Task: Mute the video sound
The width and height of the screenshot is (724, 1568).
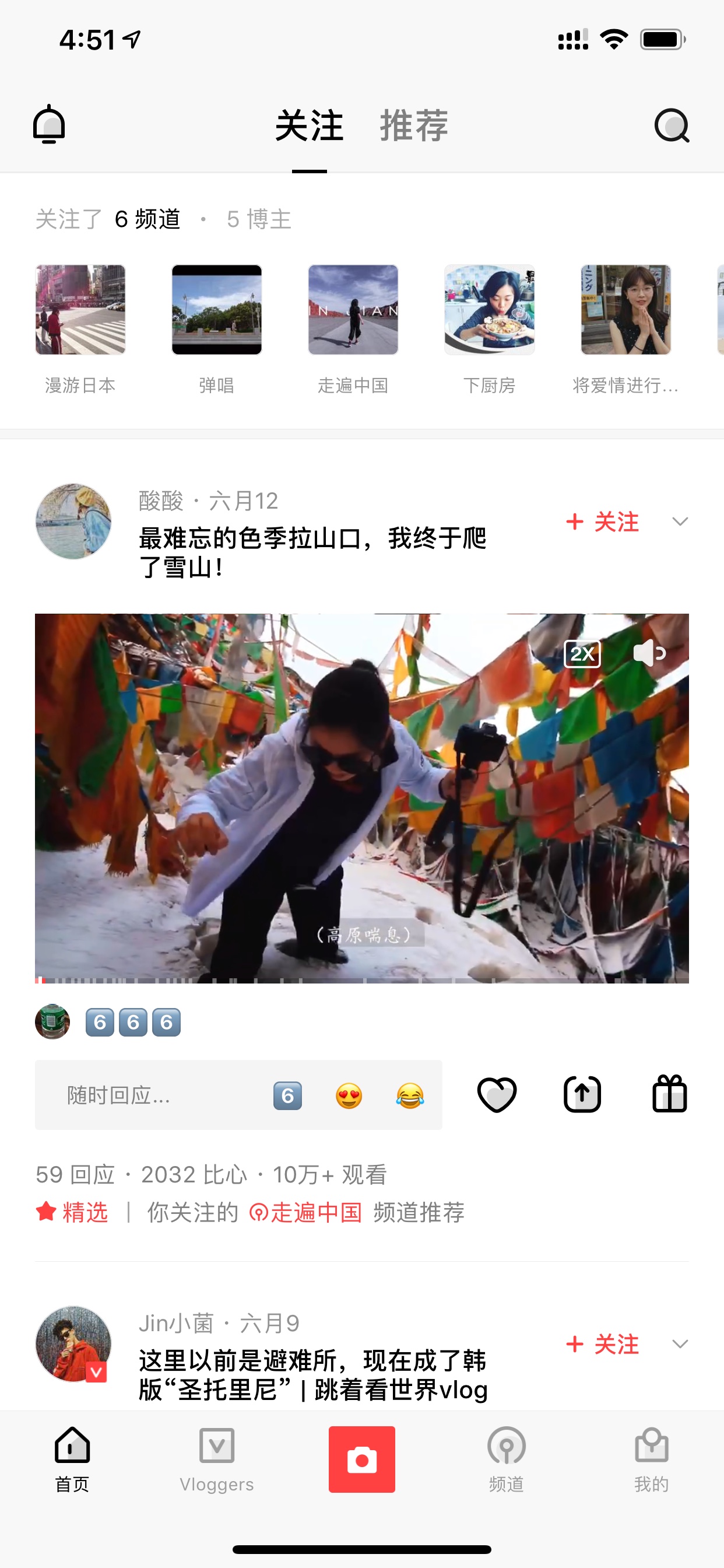Action: tap(649, 653)
